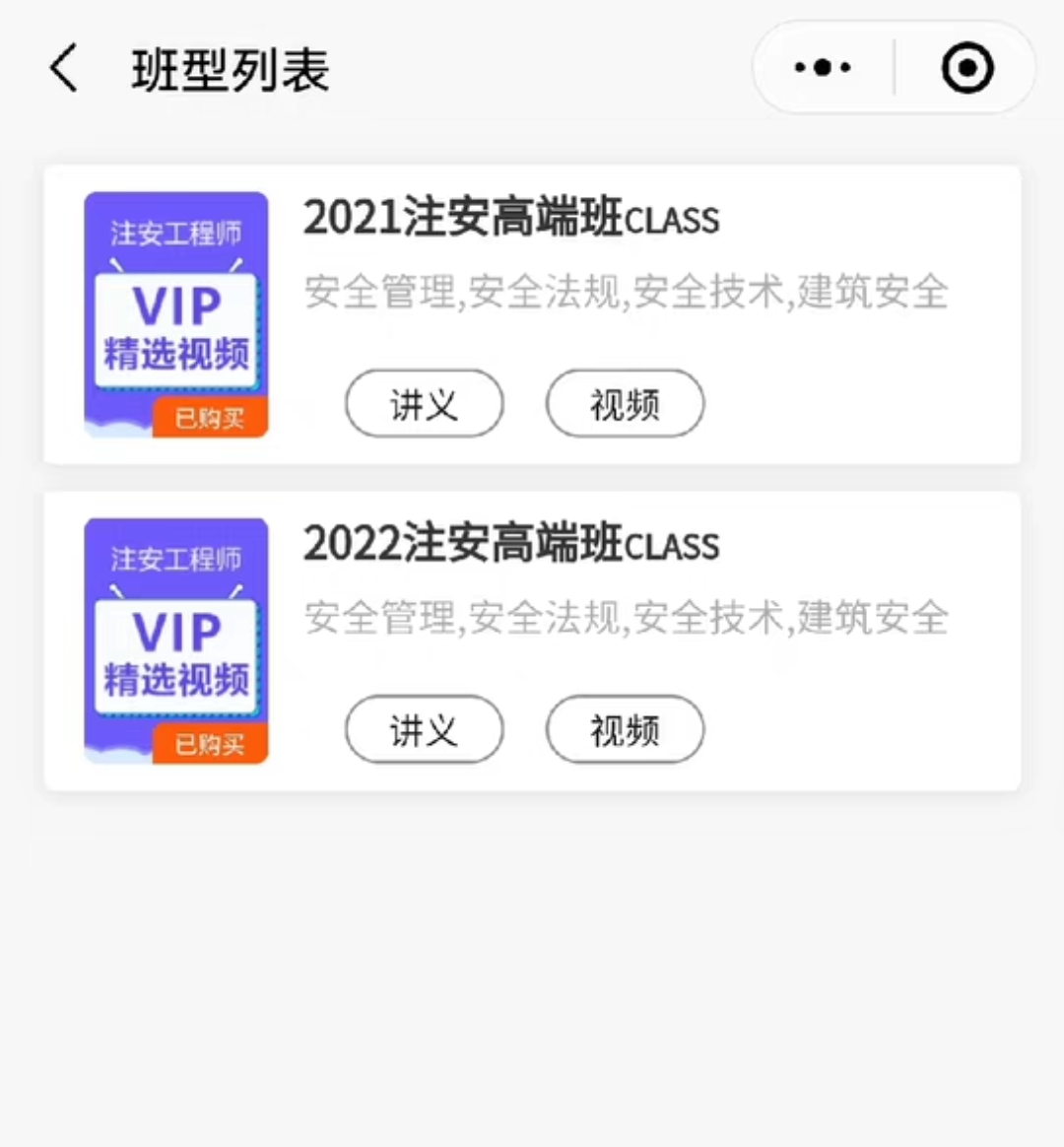This screenshot has width=1064, height=1147.
Task: Tap the divider between menu and close capsule icons
Action: click(x=894, y=67)
